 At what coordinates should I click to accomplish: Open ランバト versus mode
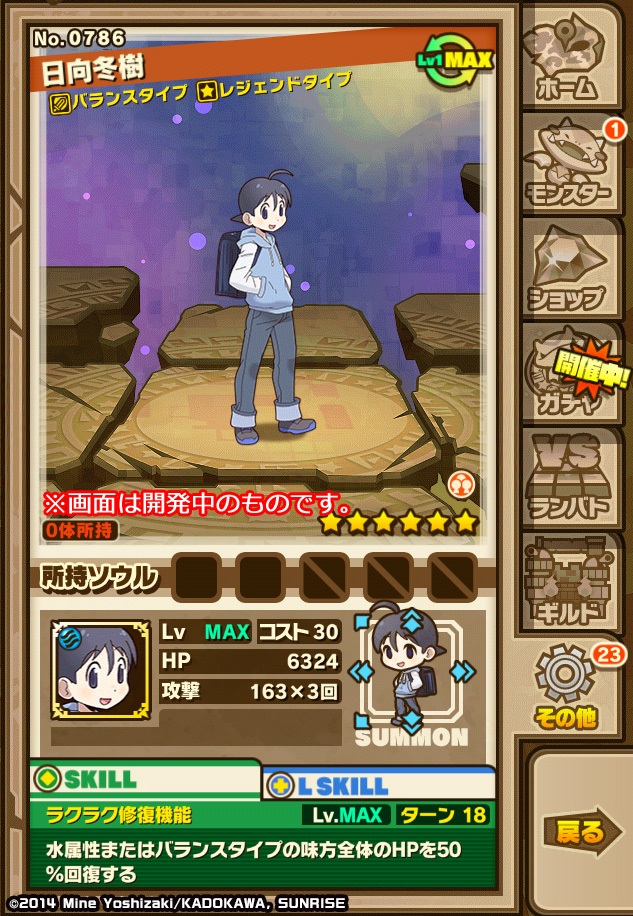571,474
